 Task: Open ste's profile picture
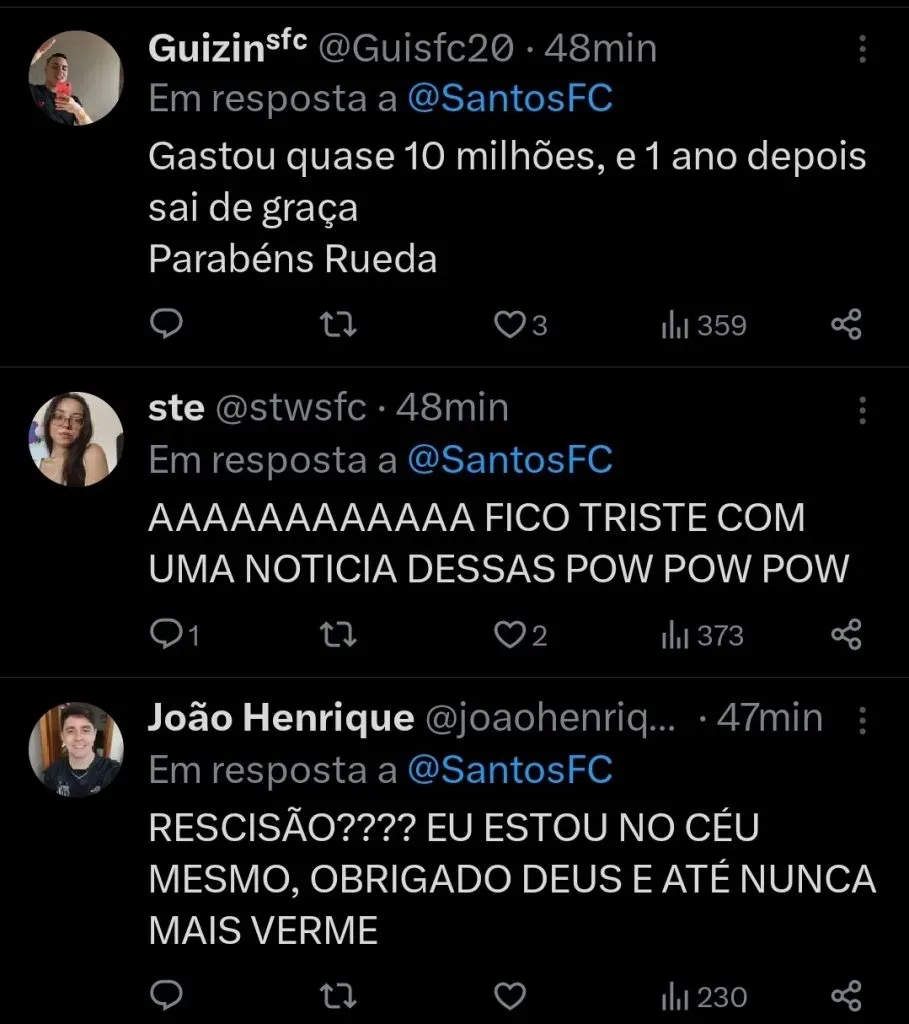[x=75, y=439]
